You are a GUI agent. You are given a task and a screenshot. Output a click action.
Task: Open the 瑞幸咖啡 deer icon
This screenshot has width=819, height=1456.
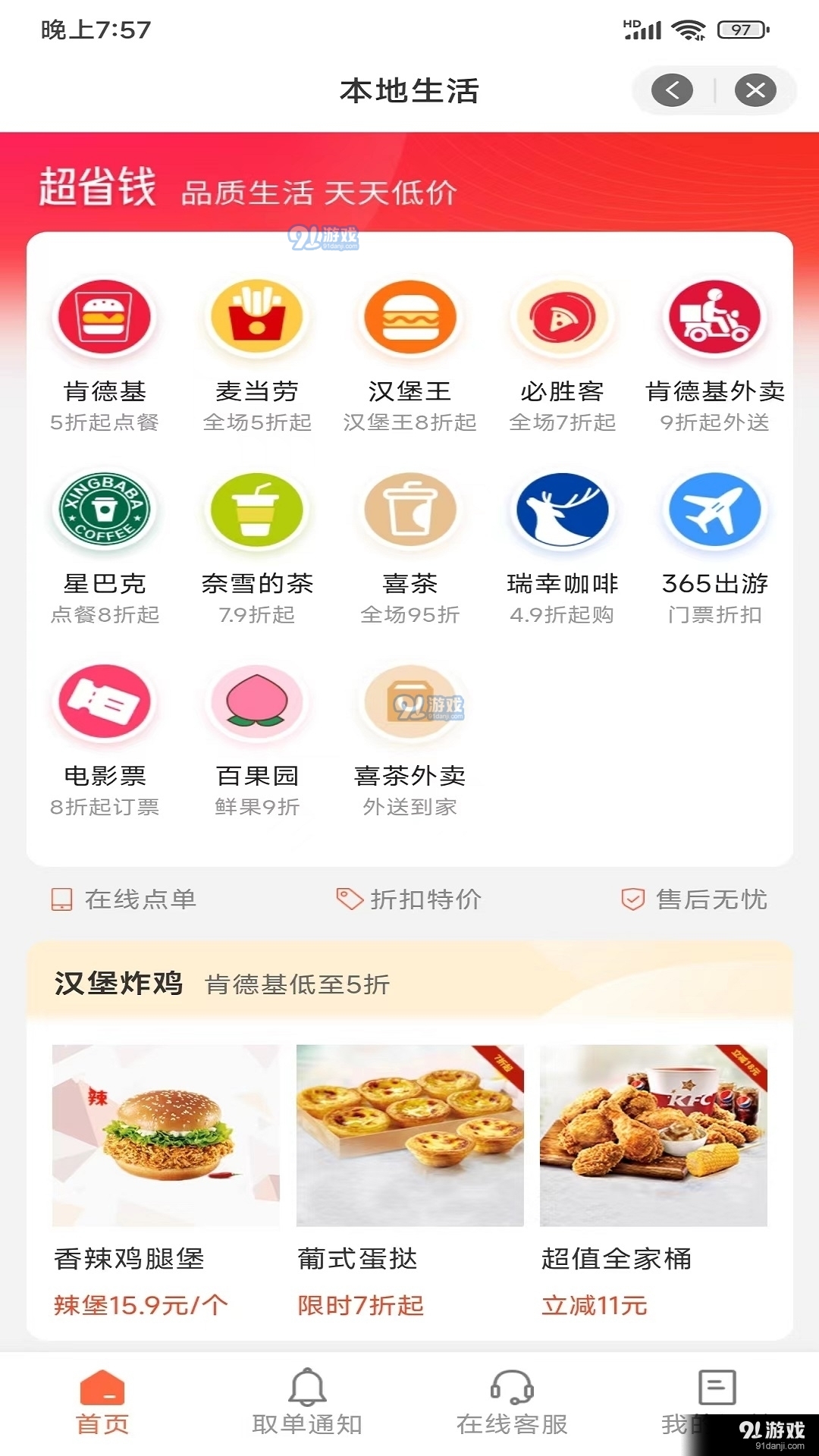(561, 510)
